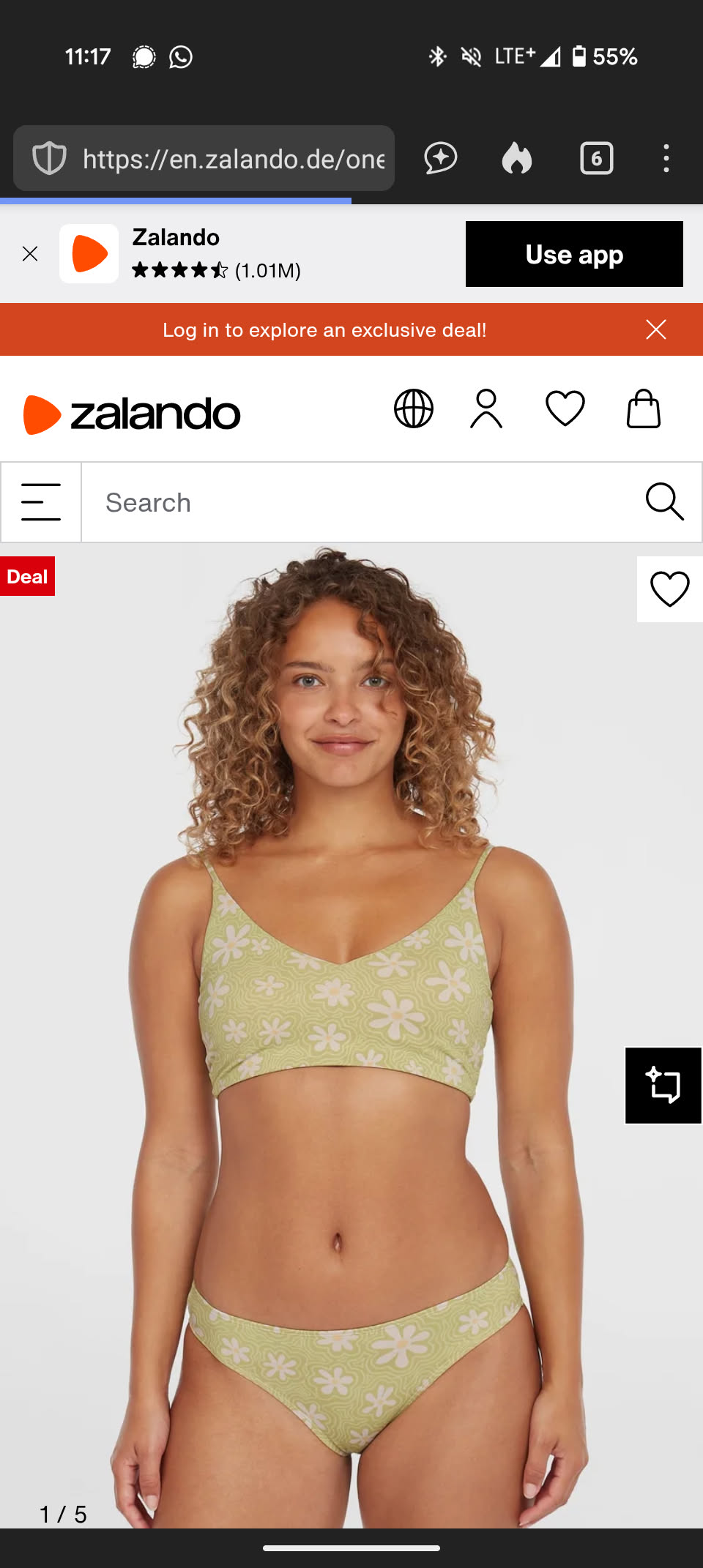Tap the browser URL address bar

click(x=233, y=159)
